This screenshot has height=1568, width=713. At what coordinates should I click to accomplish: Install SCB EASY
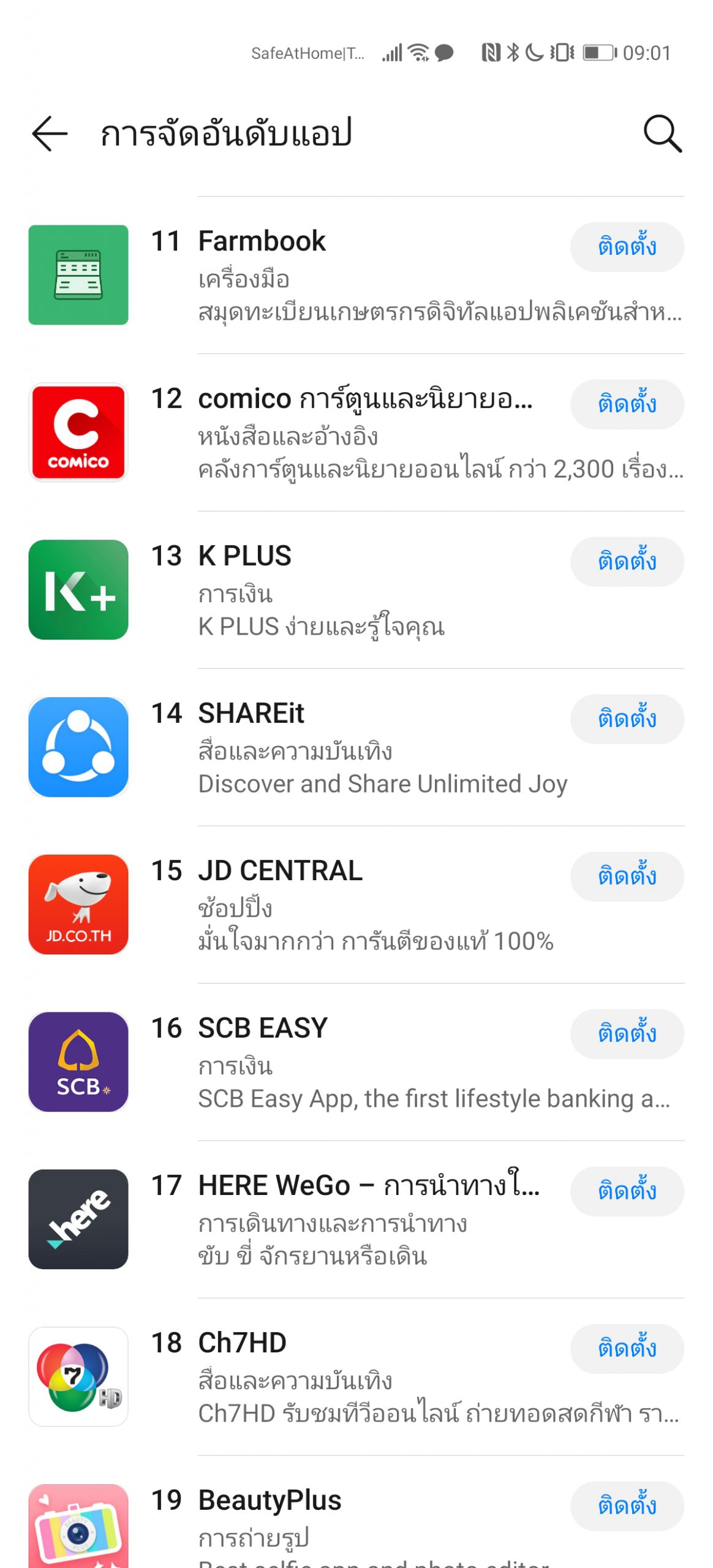(x=627, y=1034)
